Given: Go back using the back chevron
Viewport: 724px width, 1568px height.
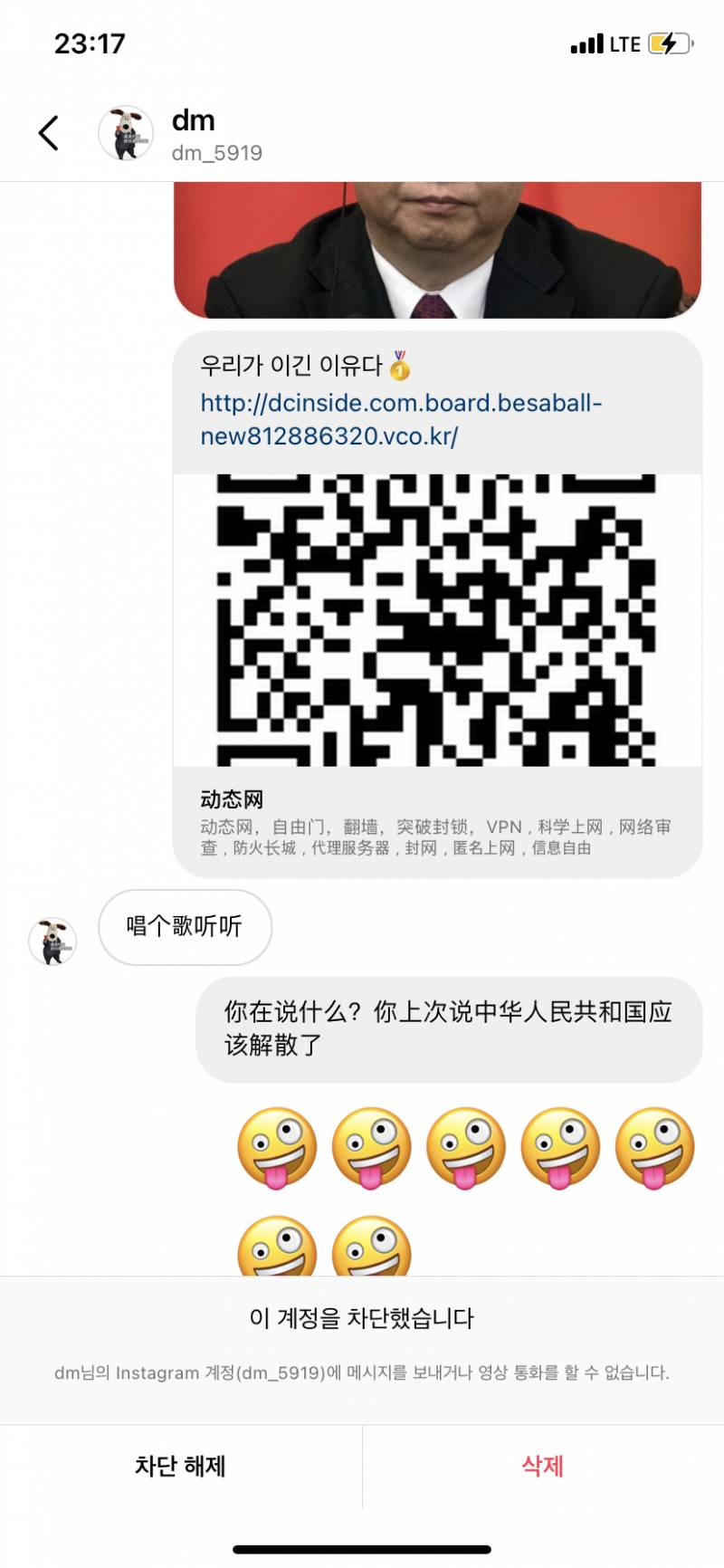Looking at the screenshot, I should pos(47,131).
